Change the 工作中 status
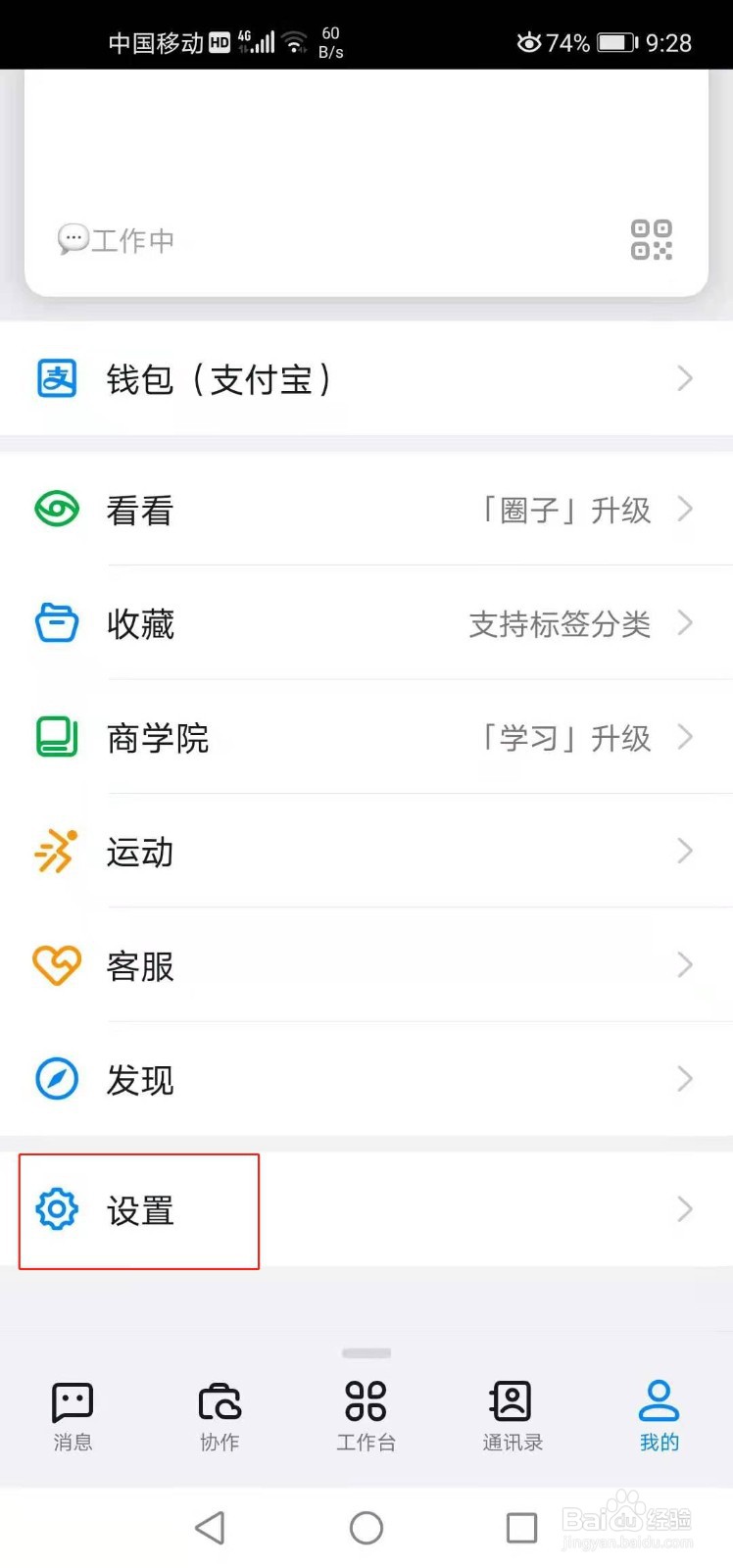This screenshot has width=733, height=1568. [x=117, y=240]
